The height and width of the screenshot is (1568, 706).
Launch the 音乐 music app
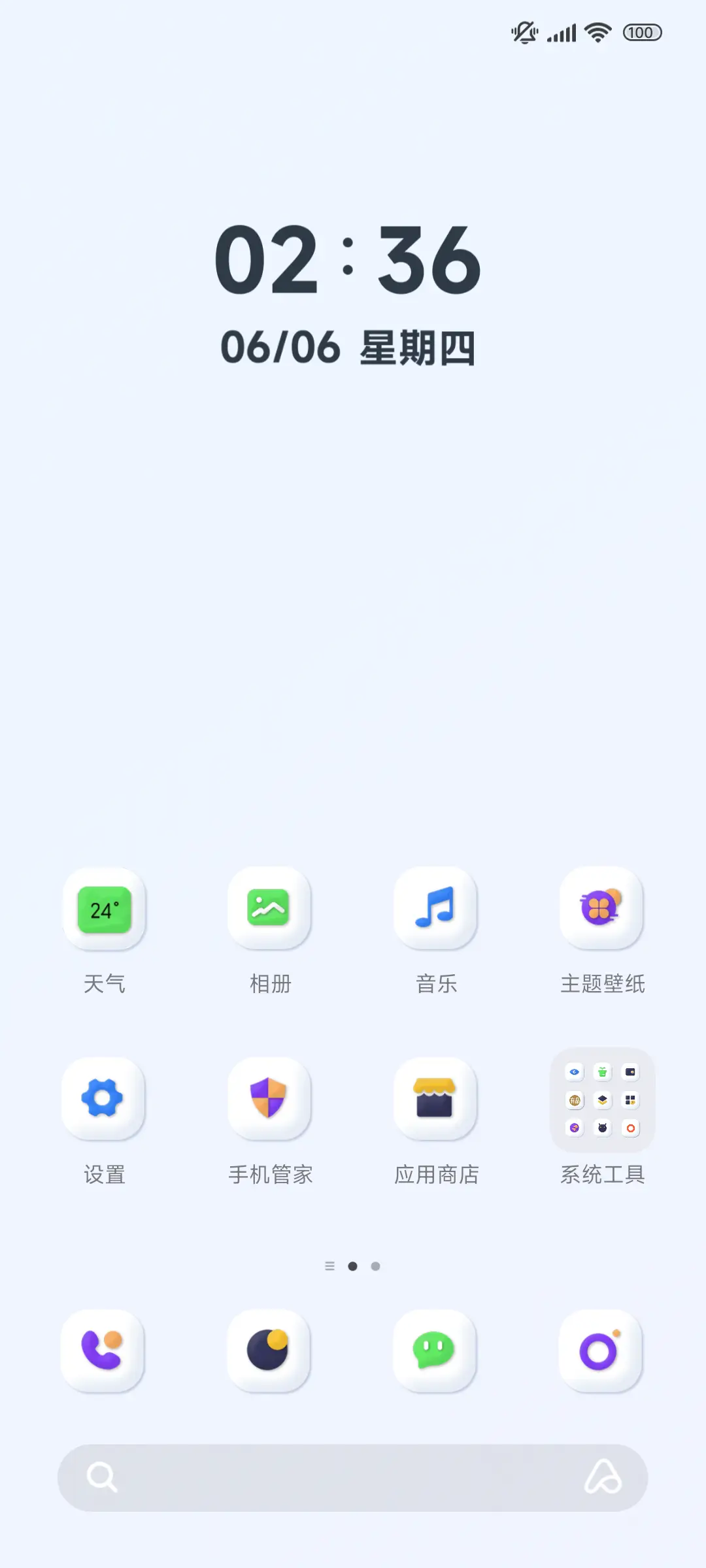tap(437, 911)
